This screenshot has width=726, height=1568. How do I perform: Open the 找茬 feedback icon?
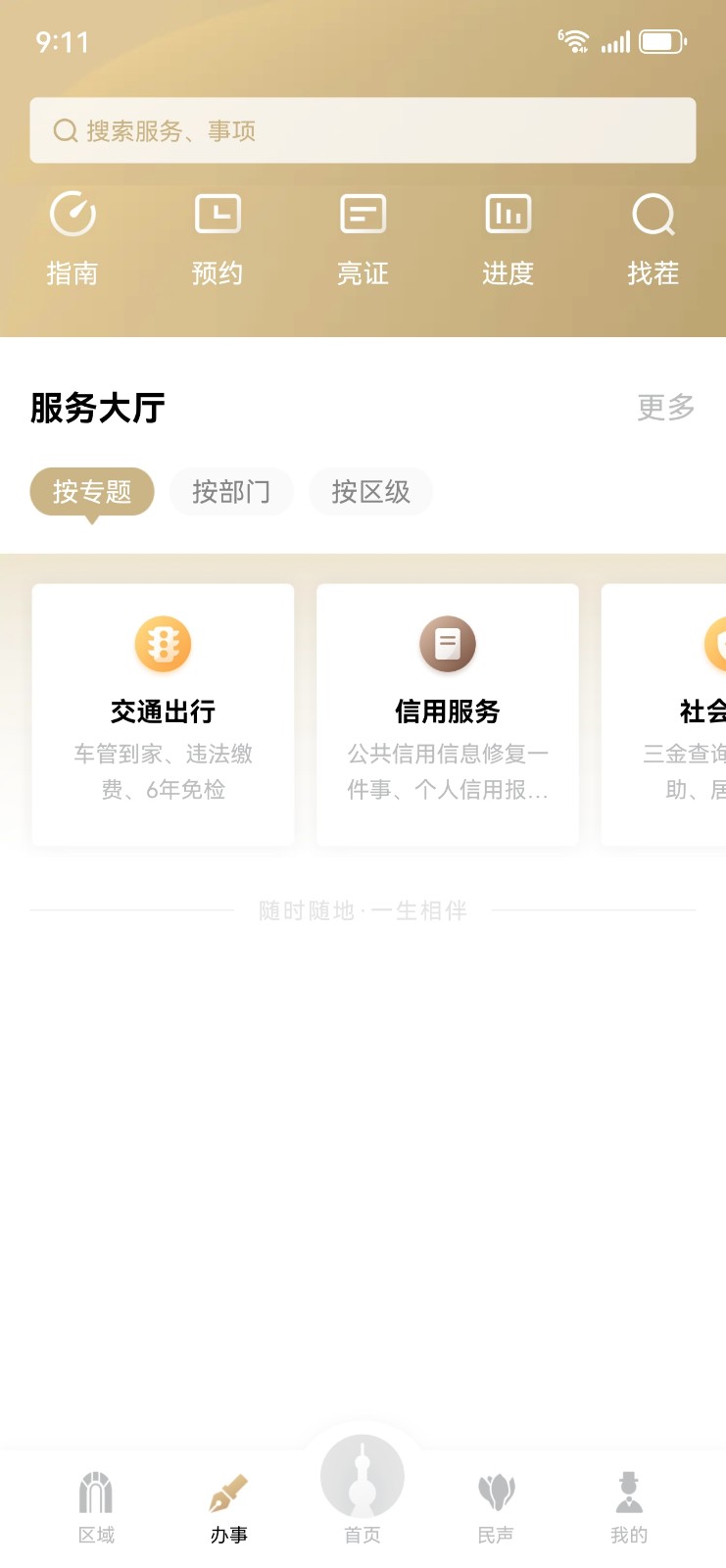pyautogui.click(x=653, y=235)
